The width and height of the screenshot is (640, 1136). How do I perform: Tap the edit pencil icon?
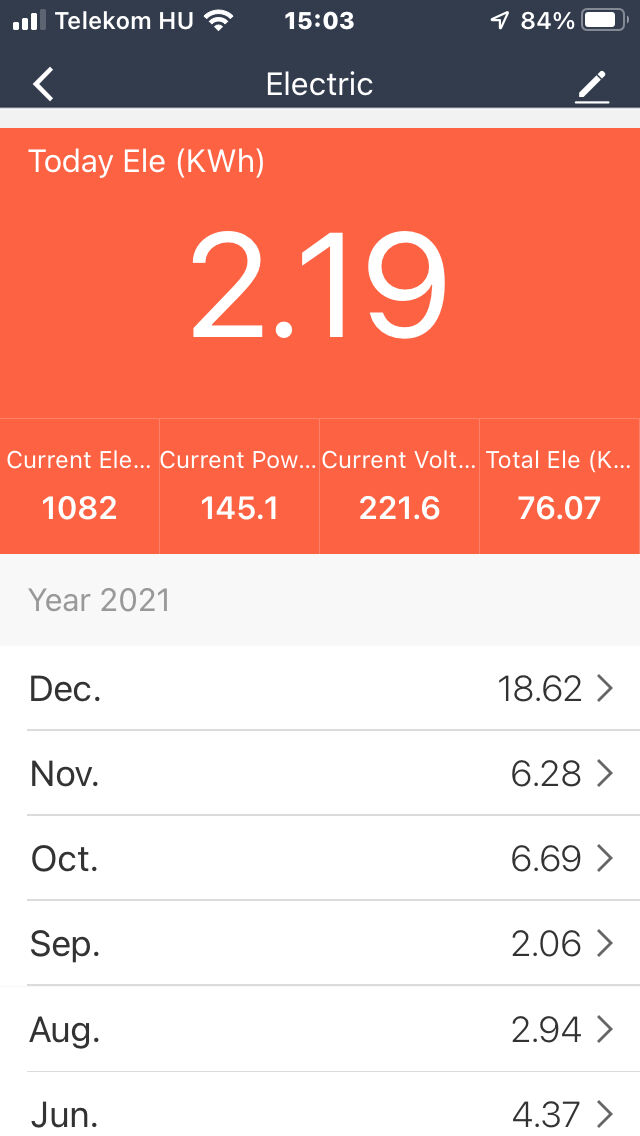pyautogui.click(x=592, y=87)
